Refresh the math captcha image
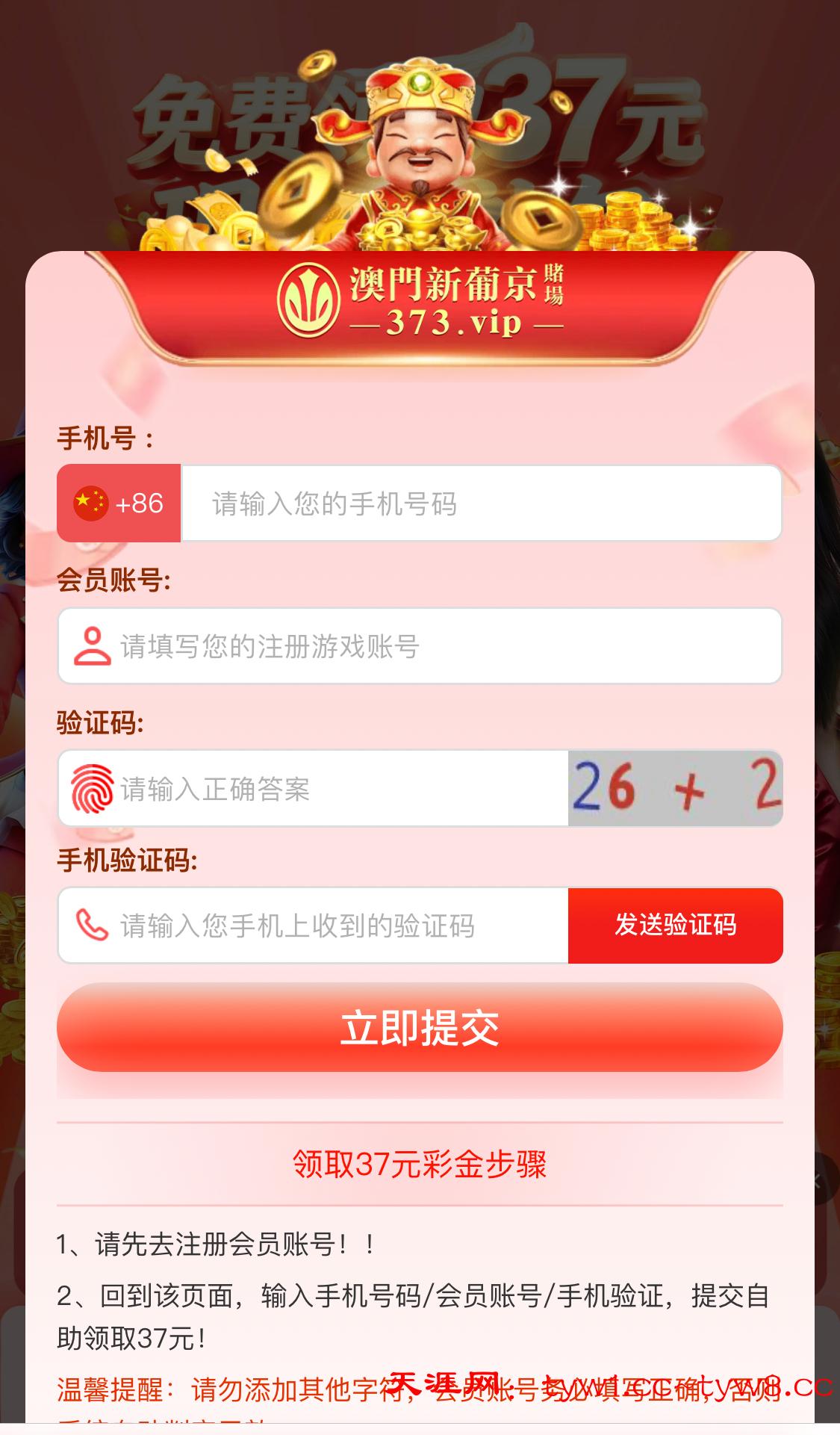This screenshot has width=840, height=1435. click(675, 789)
